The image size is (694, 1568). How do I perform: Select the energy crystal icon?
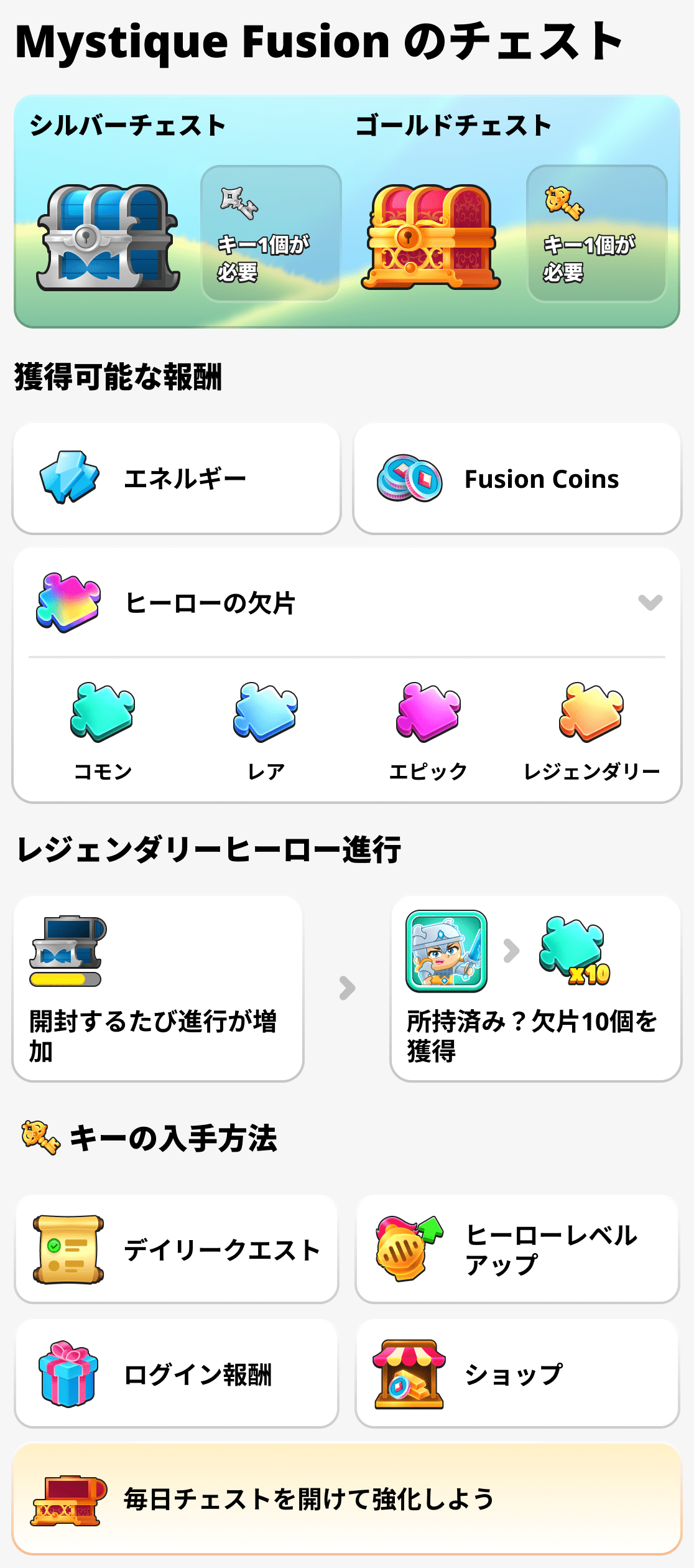pyautogui.click(x=70, y=478)
